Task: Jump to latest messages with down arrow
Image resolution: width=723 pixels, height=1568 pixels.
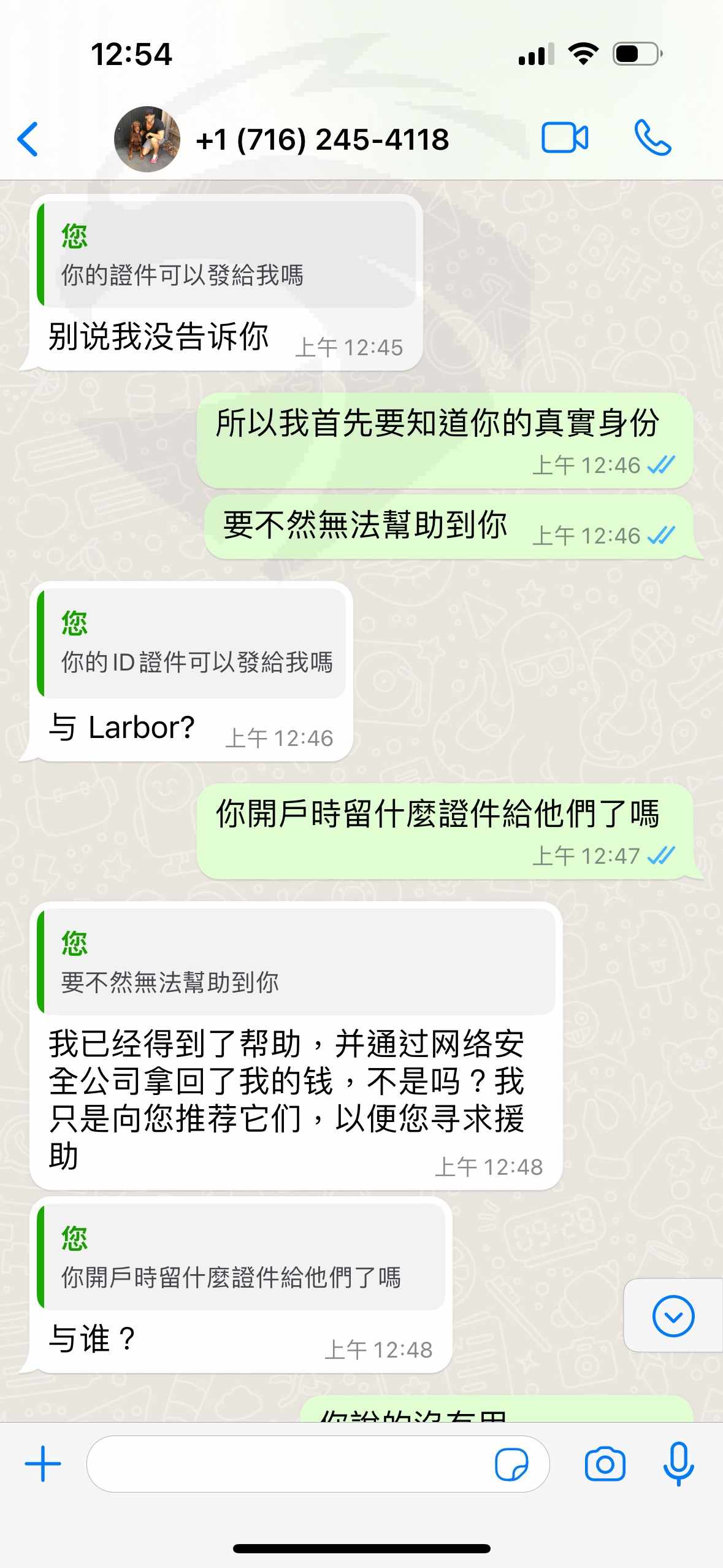Action: 673,1315
